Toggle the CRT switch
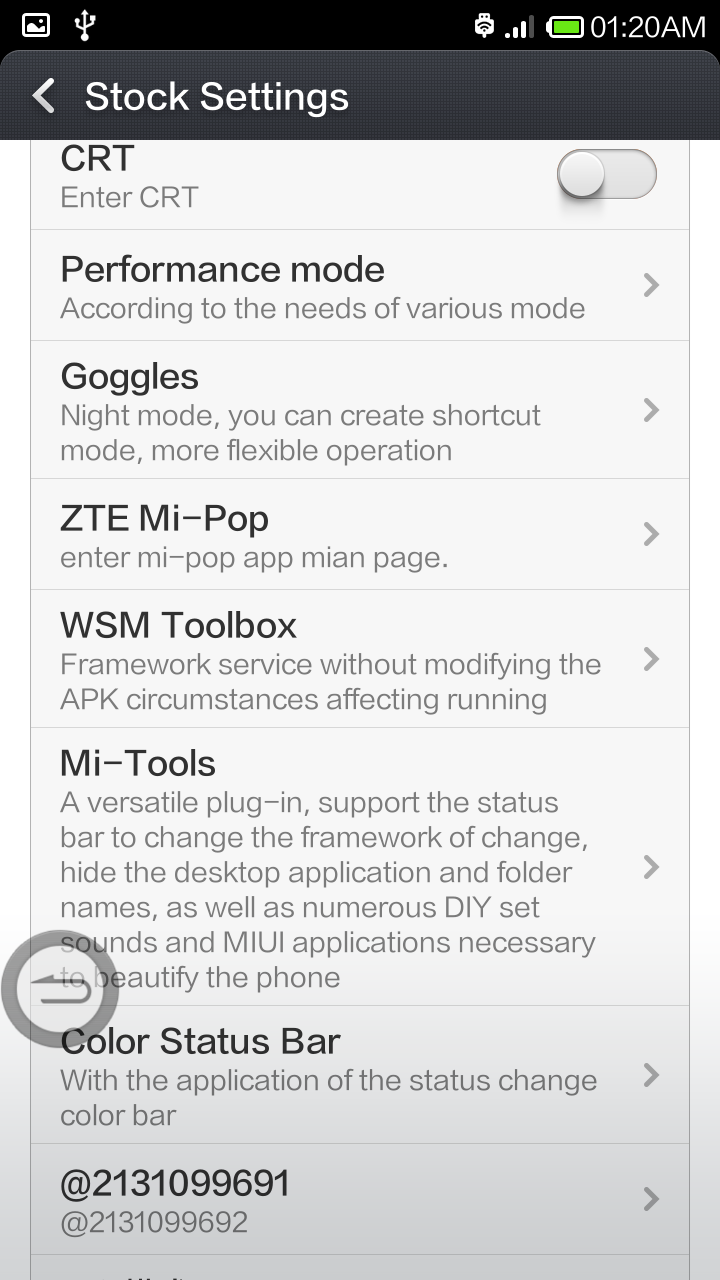 coord(606,176)
